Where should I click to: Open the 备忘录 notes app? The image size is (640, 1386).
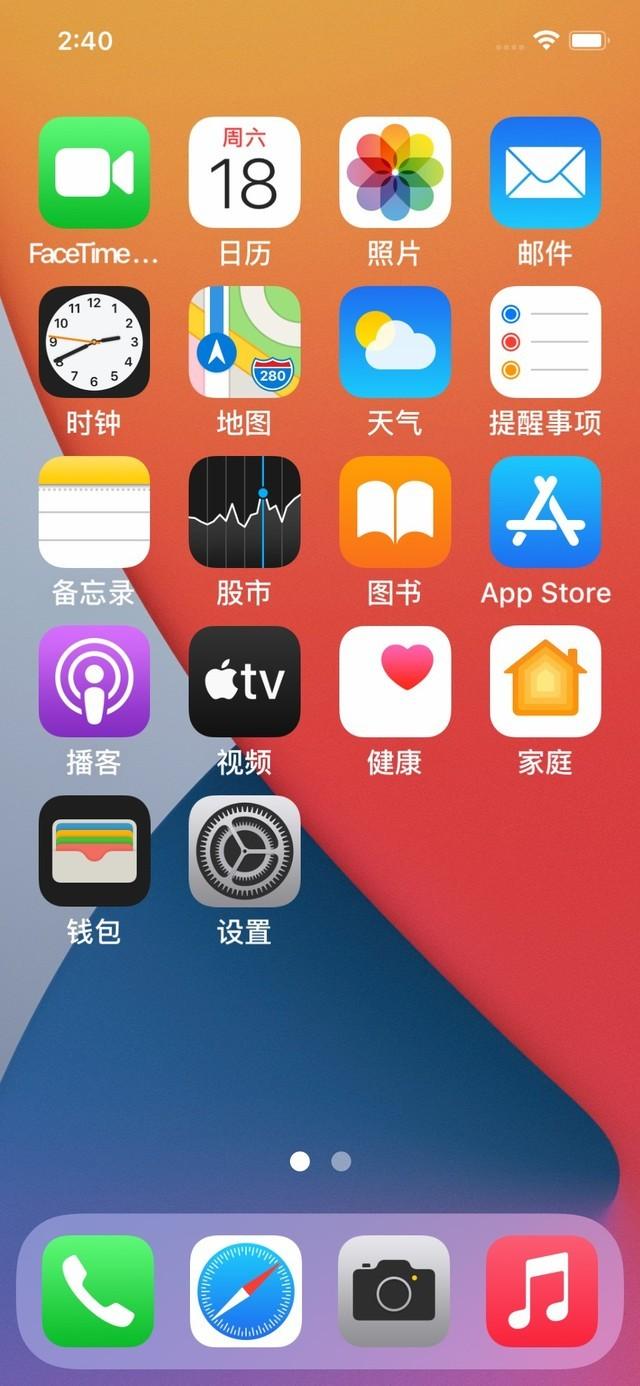point(94,512)
